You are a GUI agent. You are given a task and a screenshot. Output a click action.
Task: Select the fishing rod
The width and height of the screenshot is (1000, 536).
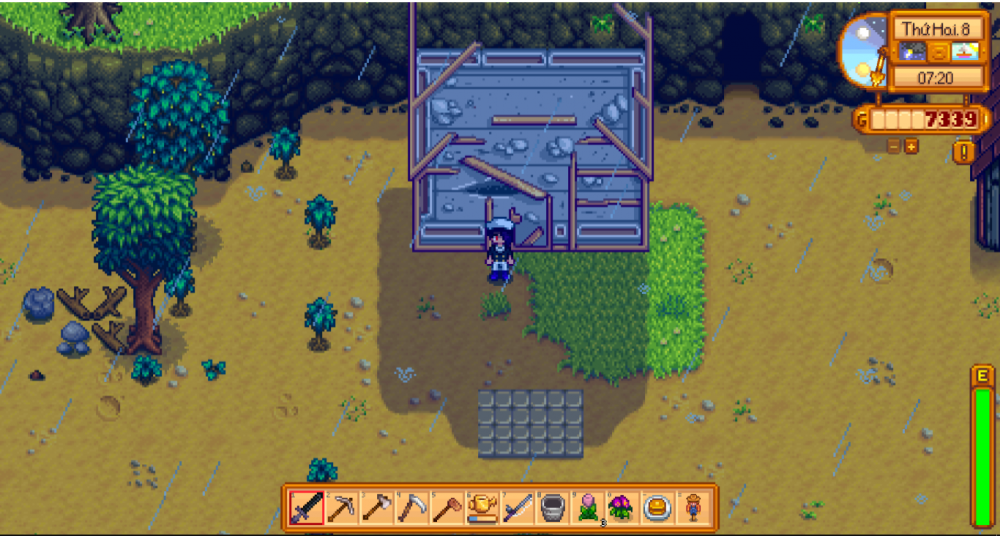pos(516,507)
